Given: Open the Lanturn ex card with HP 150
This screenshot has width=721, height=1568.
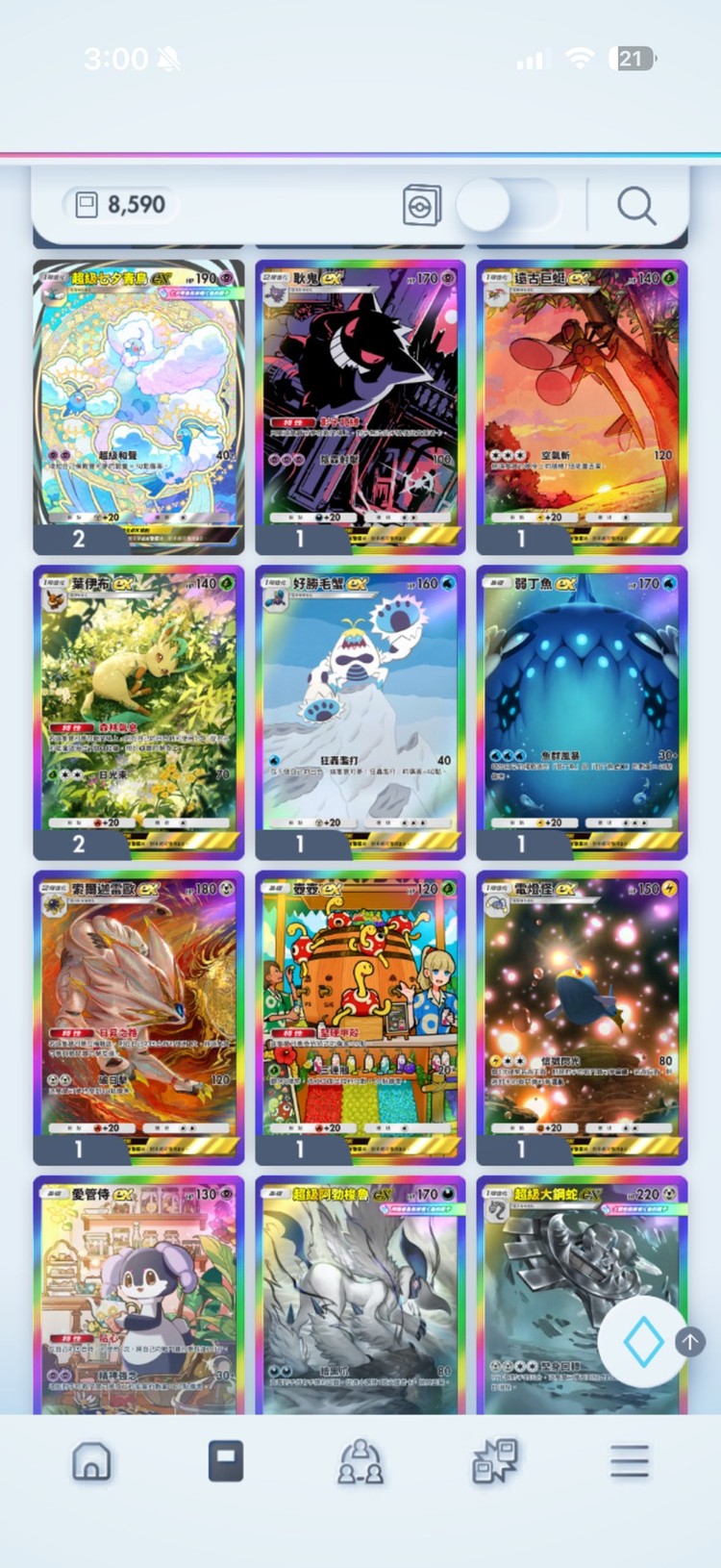Looking at the screenshot, I should (x=582, y=1015).
